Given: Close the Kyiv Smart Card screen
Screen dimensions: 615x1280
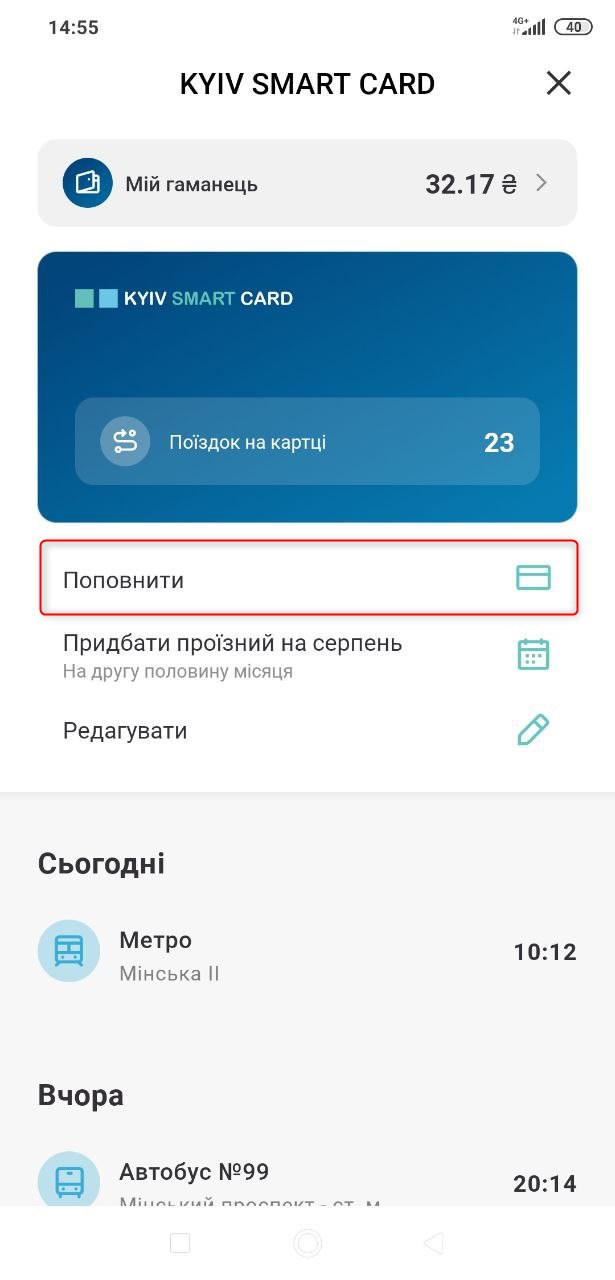Looking at the screenshot, I should tap(558, 83).
